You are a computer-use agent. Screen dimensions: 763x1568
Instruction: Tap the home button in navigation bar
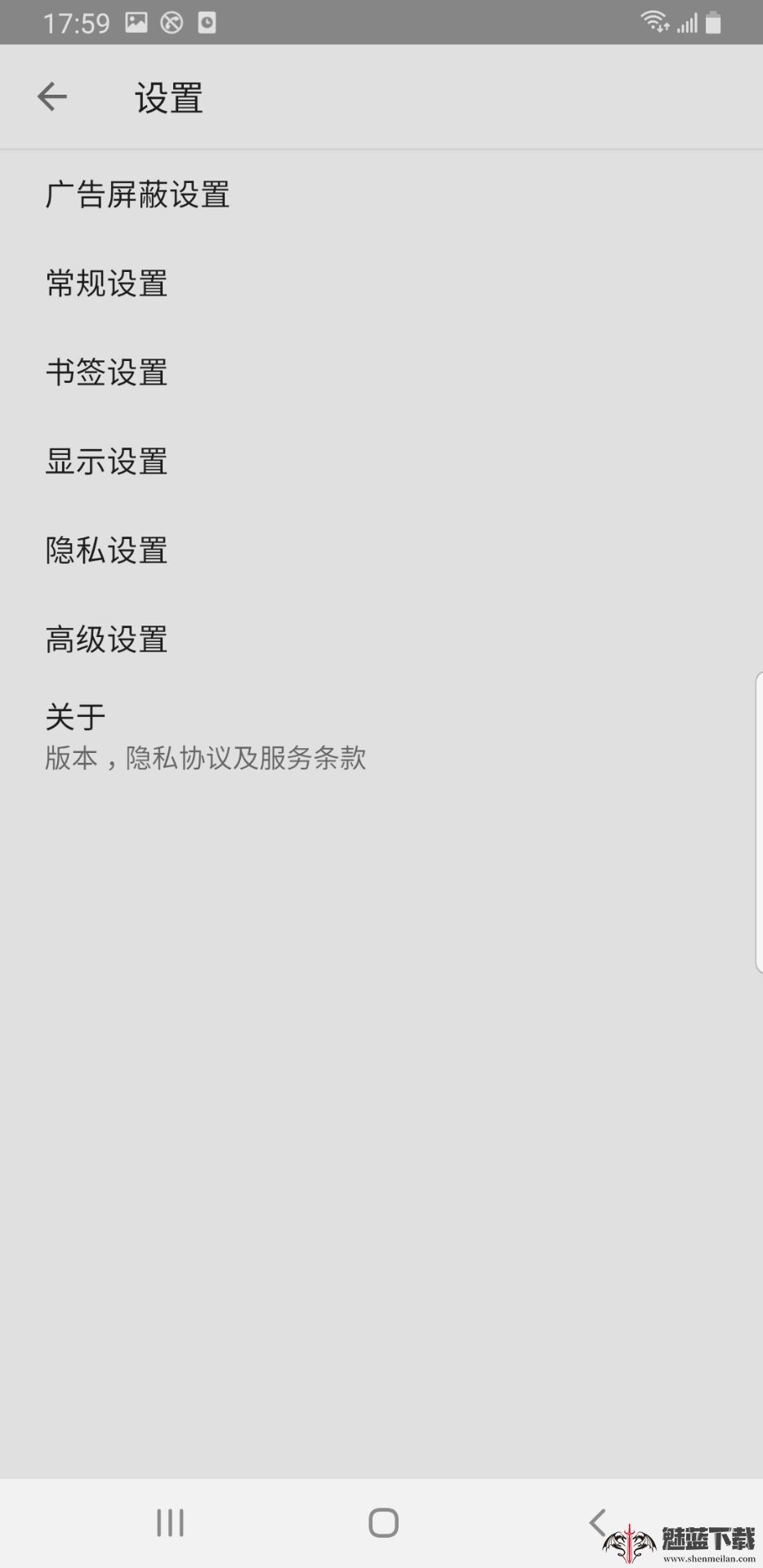click(381, 1521)
